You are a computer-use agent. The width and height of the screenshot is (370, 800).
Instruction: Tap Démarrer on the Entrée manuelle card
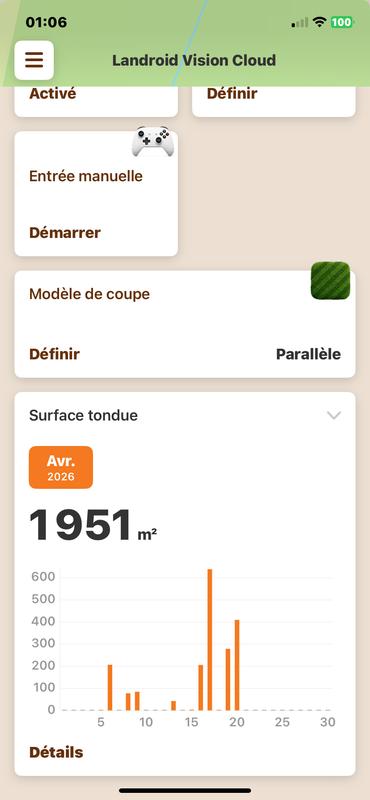(65, 233)
